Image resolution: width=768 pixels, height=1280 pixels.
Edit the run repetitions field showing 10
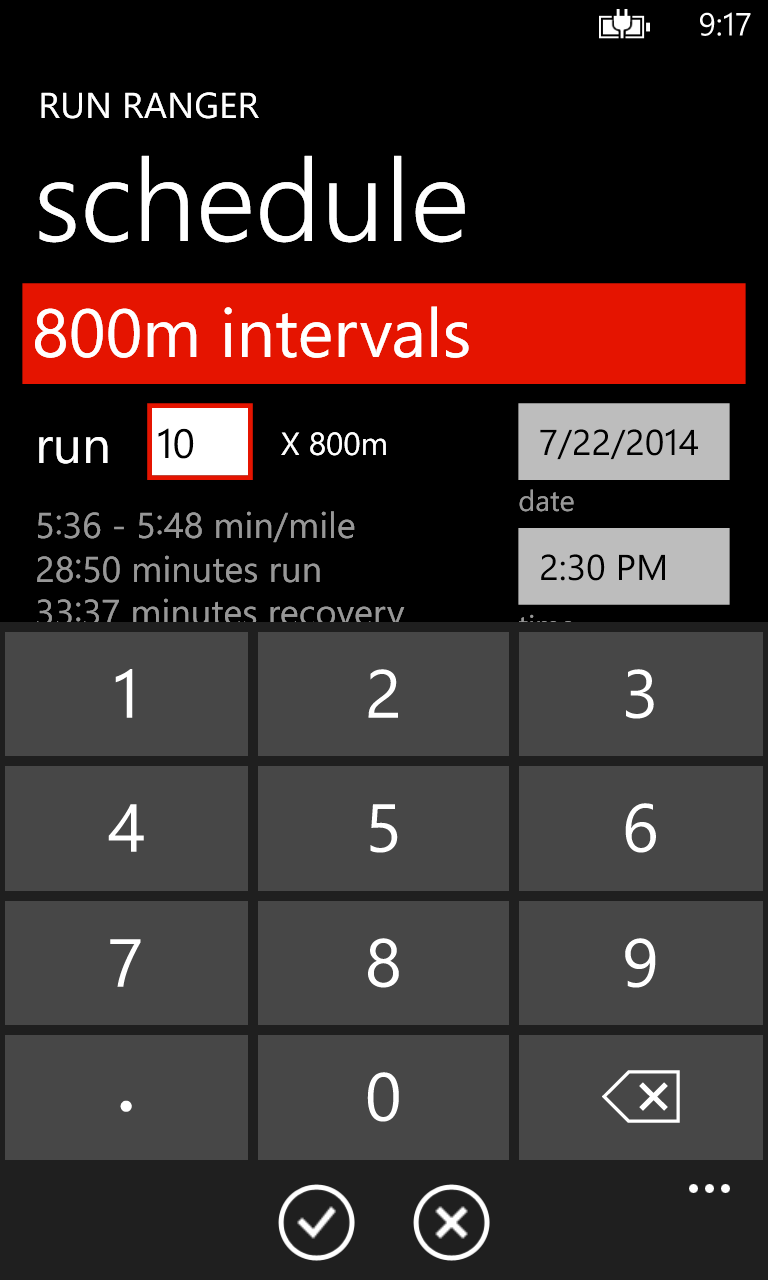coord(200,442)
